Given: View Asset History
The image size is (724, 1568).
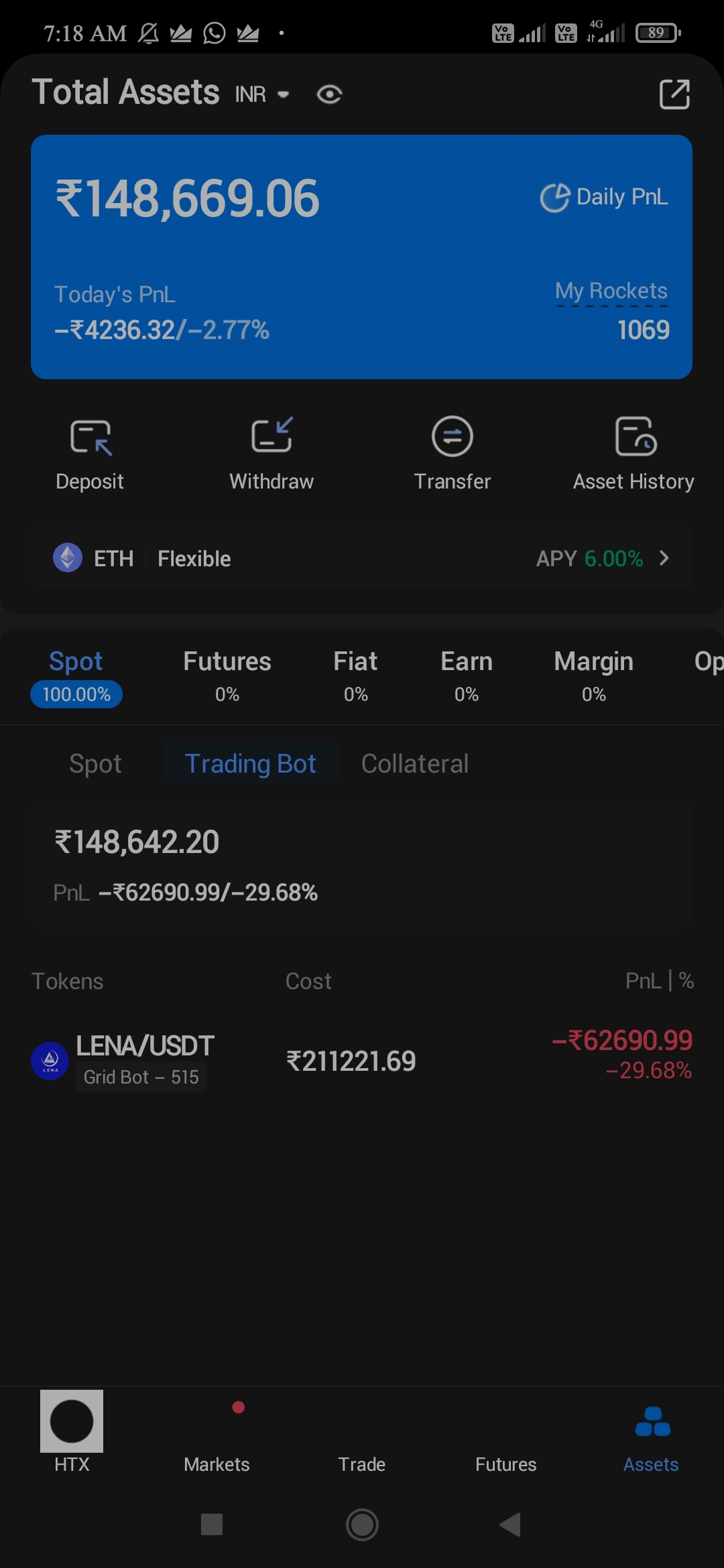Looking at the screenshot, I should click(633, 454).
